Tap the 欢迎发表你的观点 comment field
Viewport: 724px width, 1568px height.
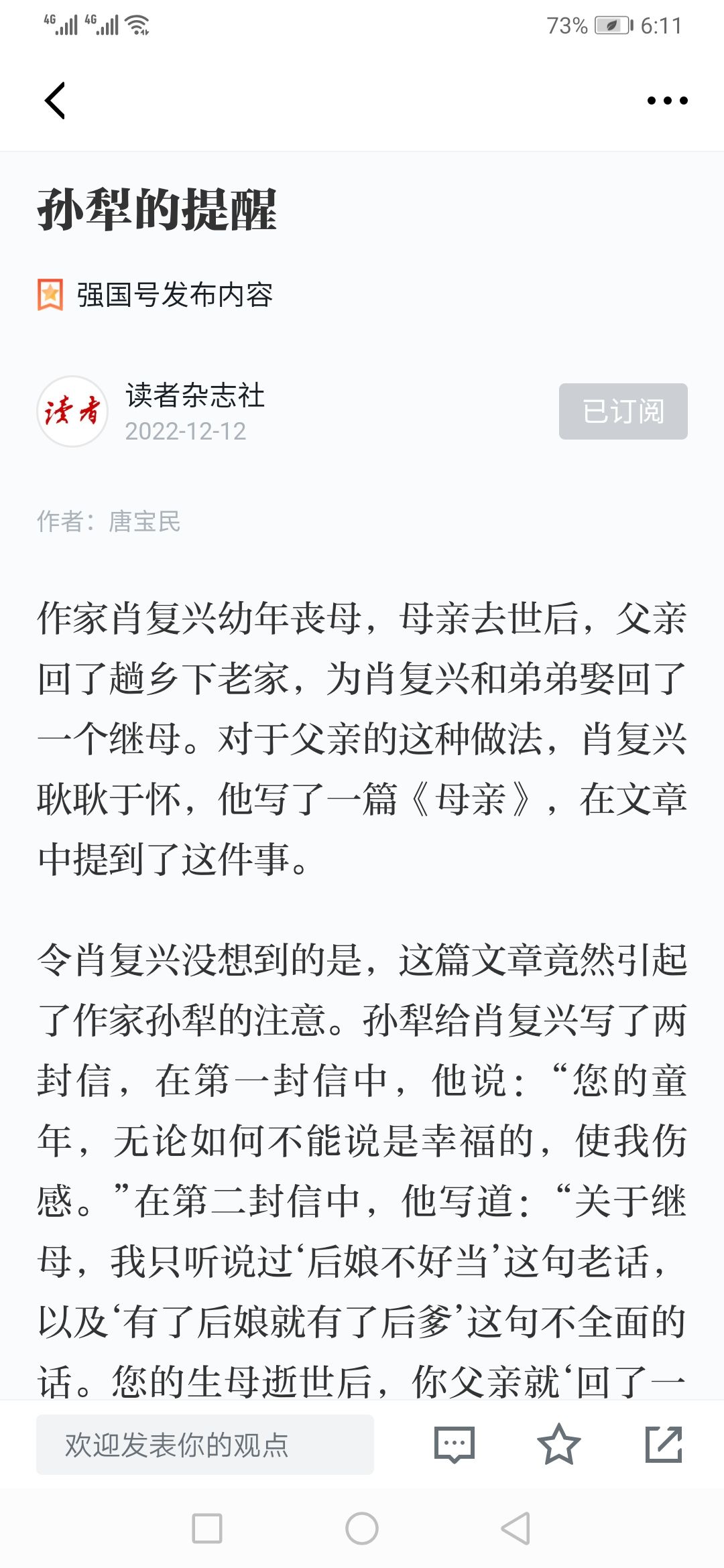click(x=205, y=1445)
